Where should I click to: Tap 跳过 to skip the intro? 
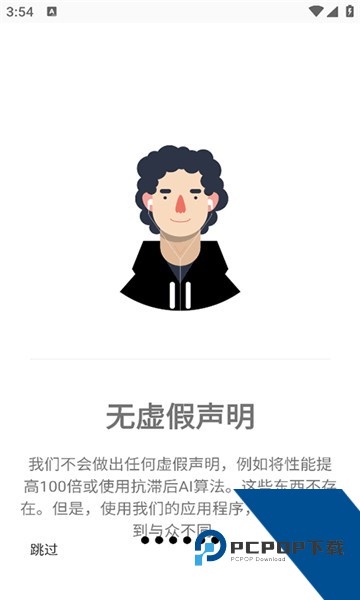[x=44, y=549]
